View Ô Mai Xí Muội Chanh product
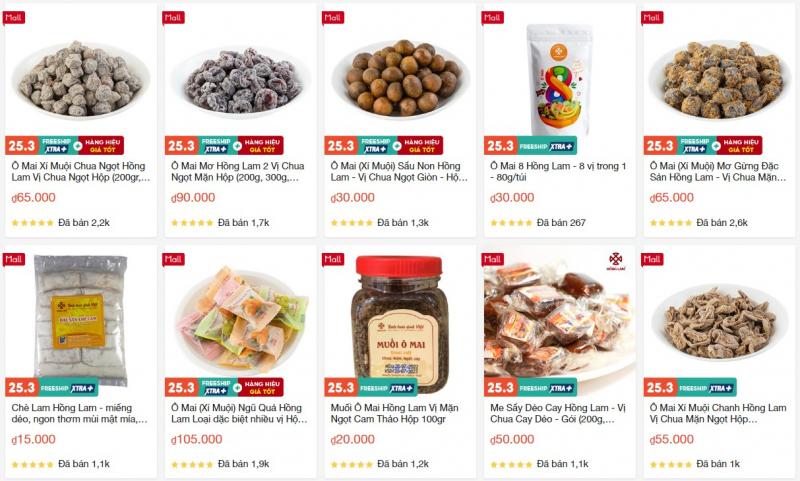The height and width of the screenshot is (481, 800). pyautogui.click(x=719, y=413)
